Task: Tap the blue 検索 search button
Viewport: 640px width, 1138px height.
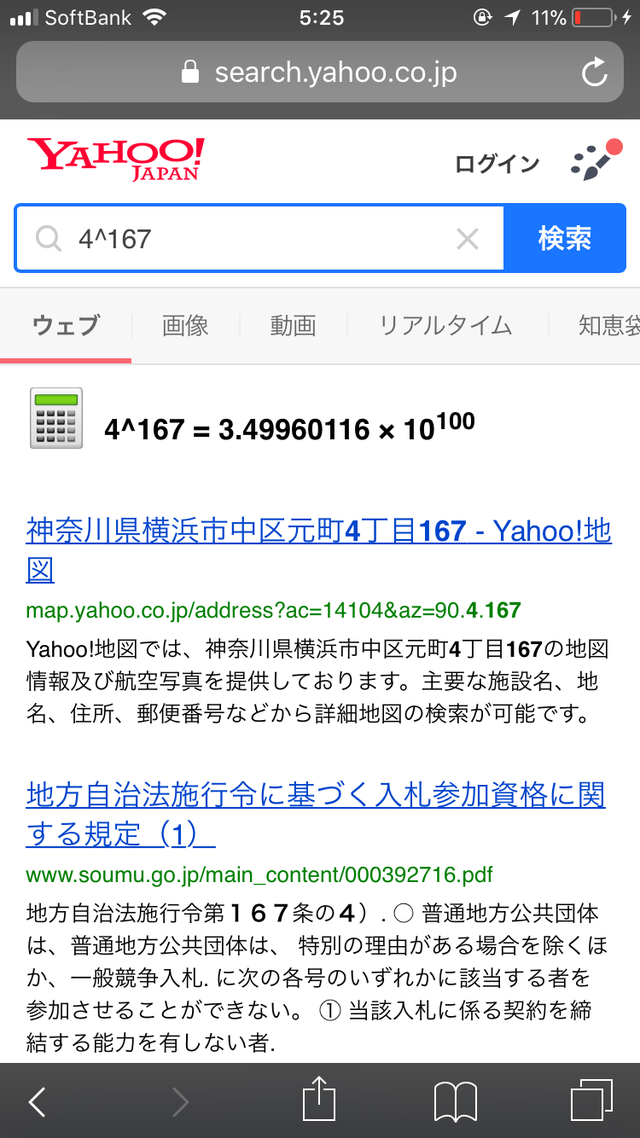Action: (565, 238)
